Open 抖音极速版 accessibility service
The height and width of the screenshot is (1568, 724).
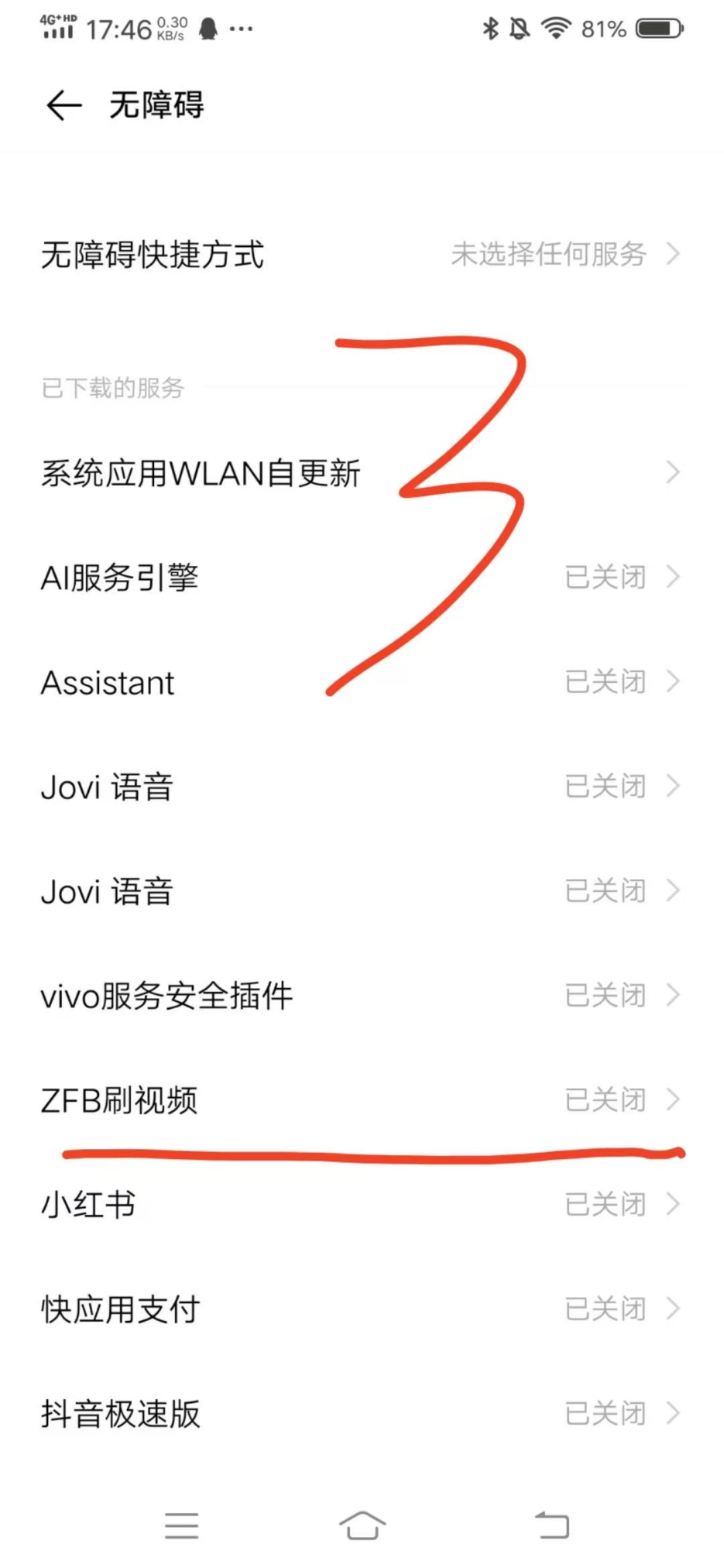coord(362,1414)
